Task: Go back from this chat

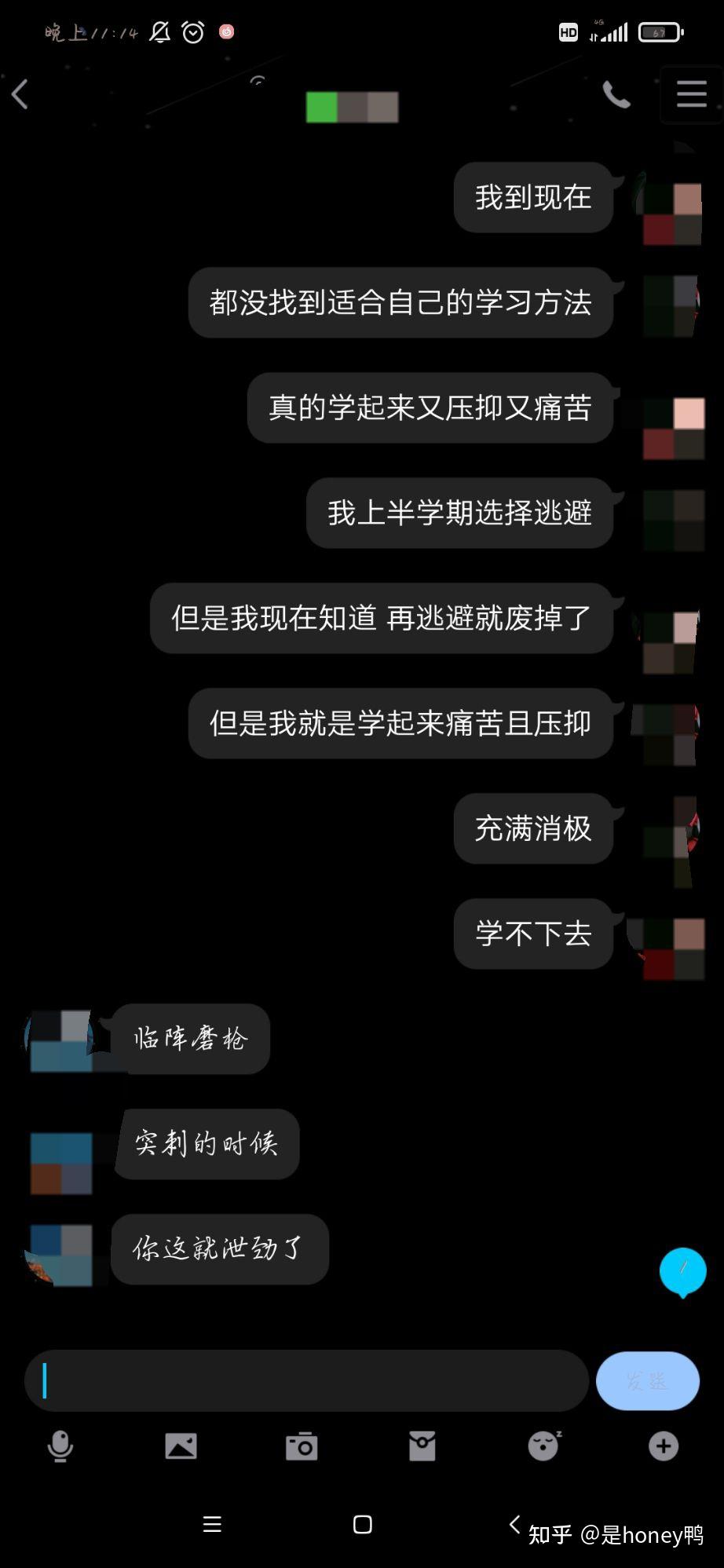Action: pos(20,94)
